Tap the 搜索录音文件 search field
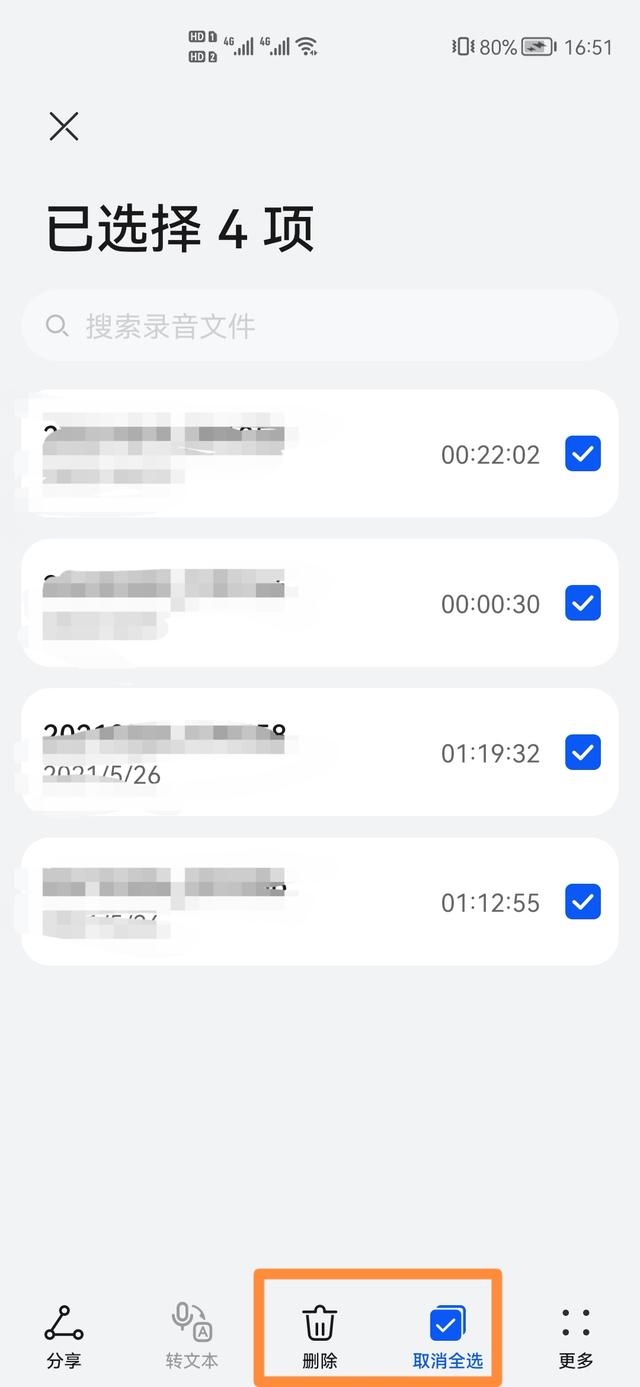 coord(320,325)
